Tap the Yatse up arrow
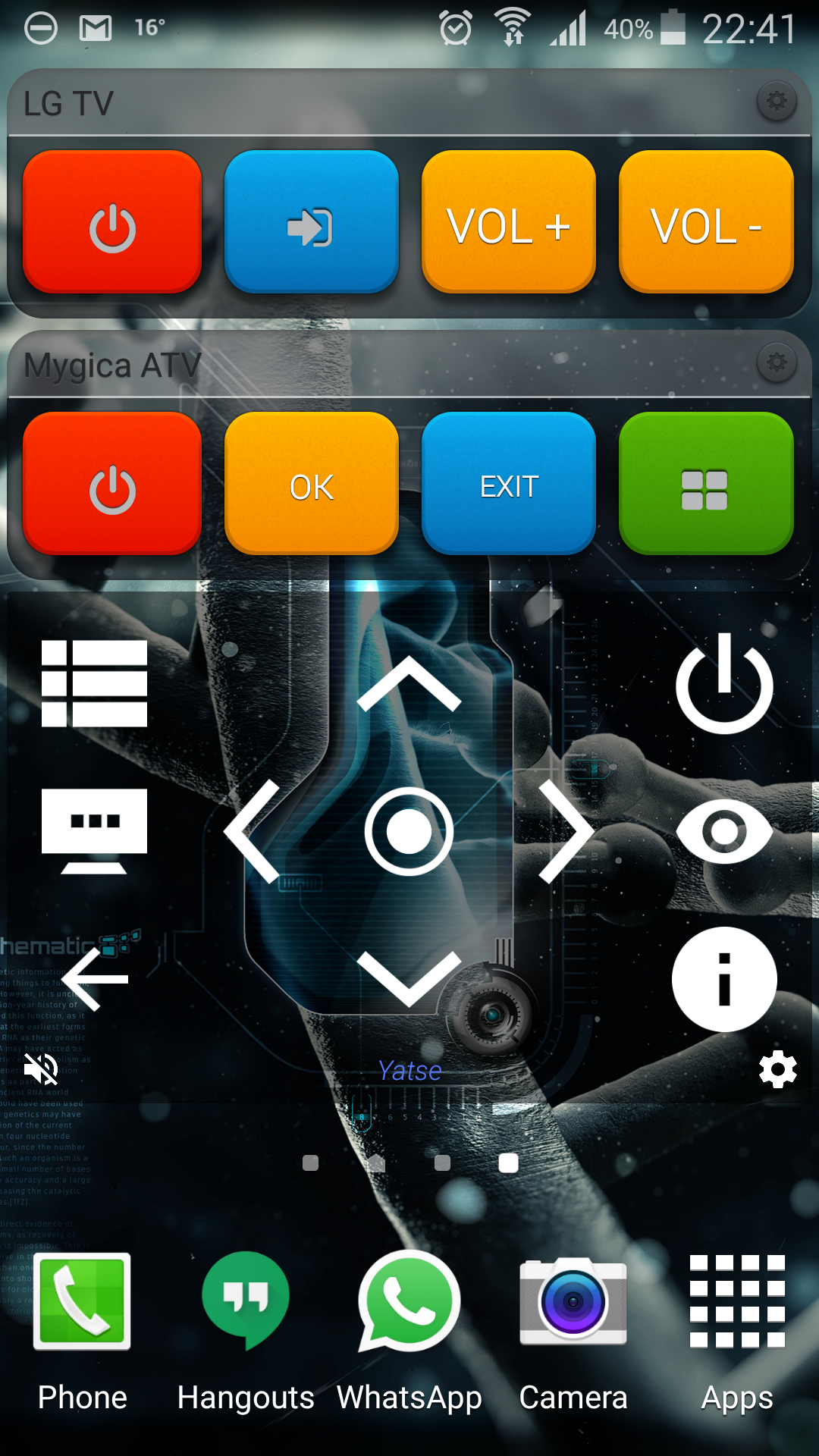The image size is (819, 1456). pos(409,684)
